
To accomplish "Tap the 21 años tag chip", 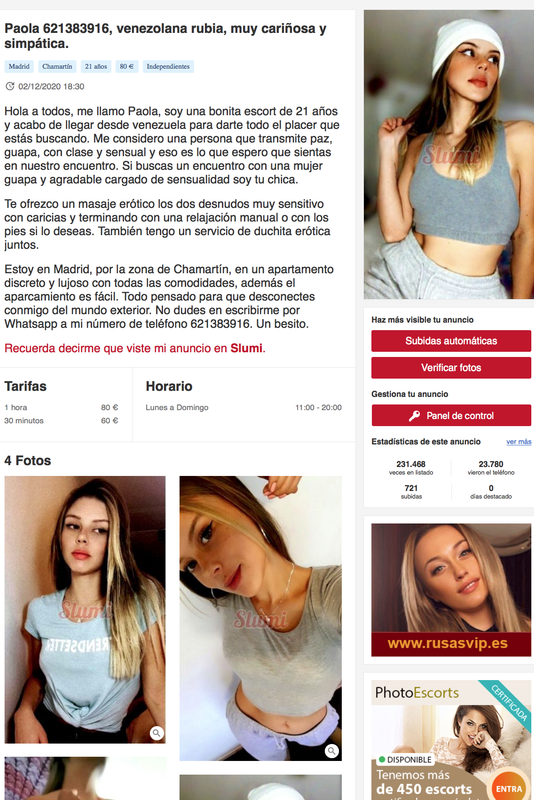I will (x=96, y=66).
